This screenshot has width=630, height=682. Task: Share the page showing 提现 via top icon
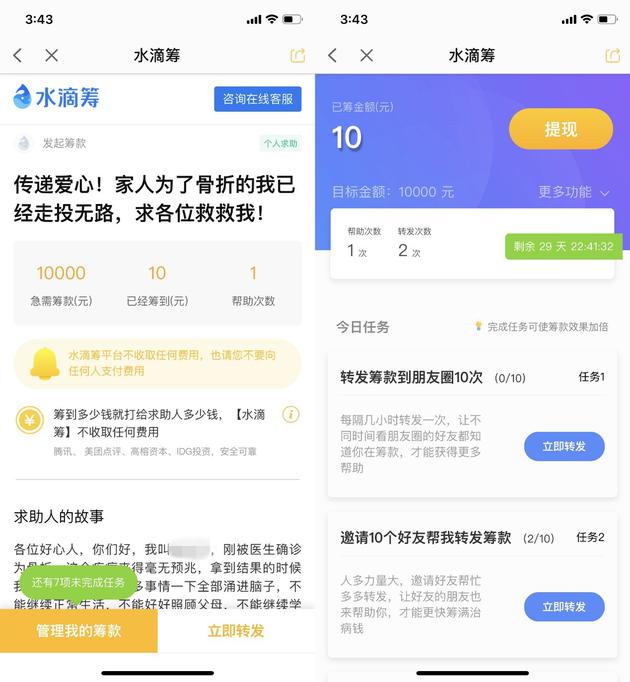click(x=612, y=56)
